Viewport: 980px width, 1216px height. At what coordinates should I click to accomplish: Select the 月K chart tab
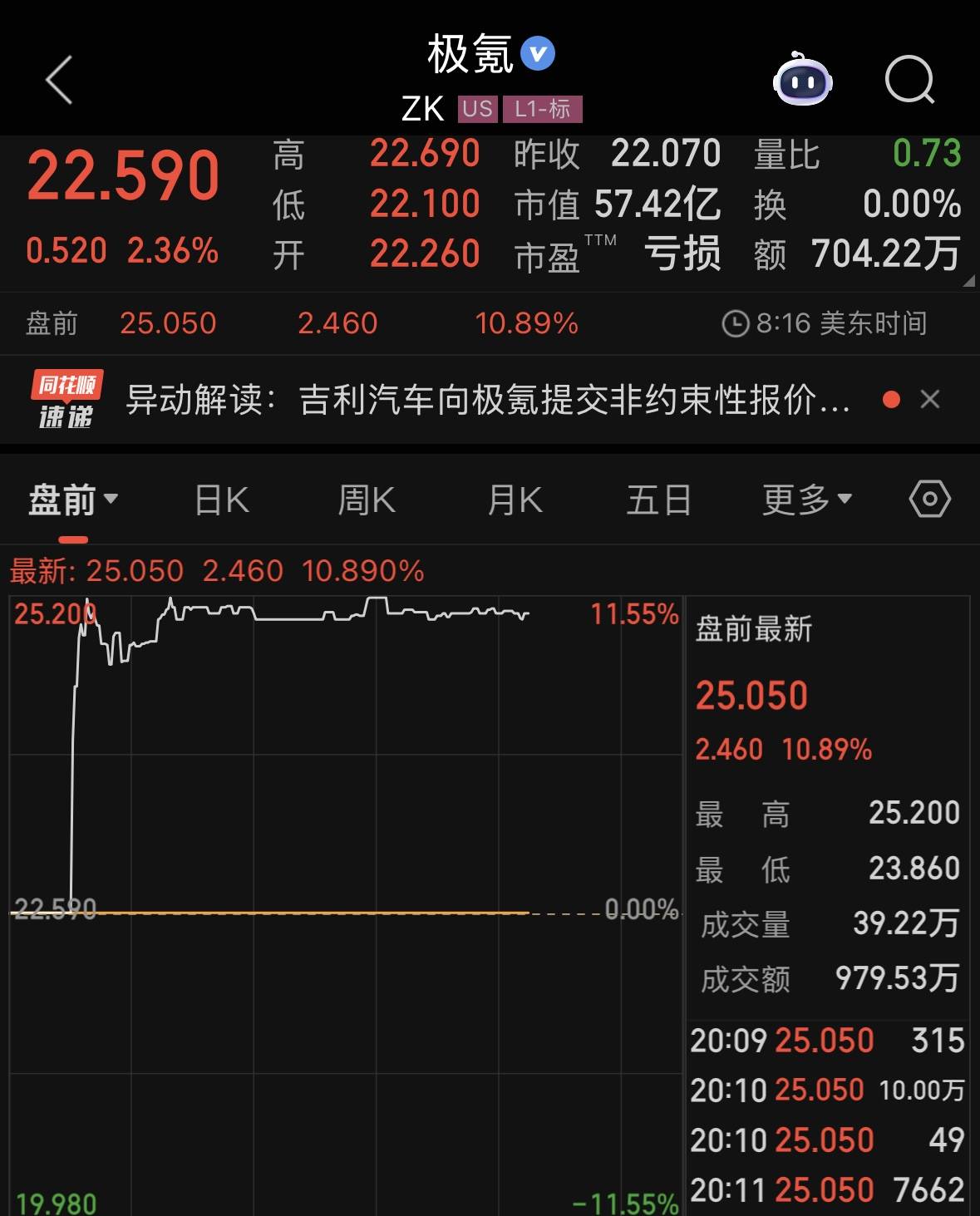(x=515, y=500)
